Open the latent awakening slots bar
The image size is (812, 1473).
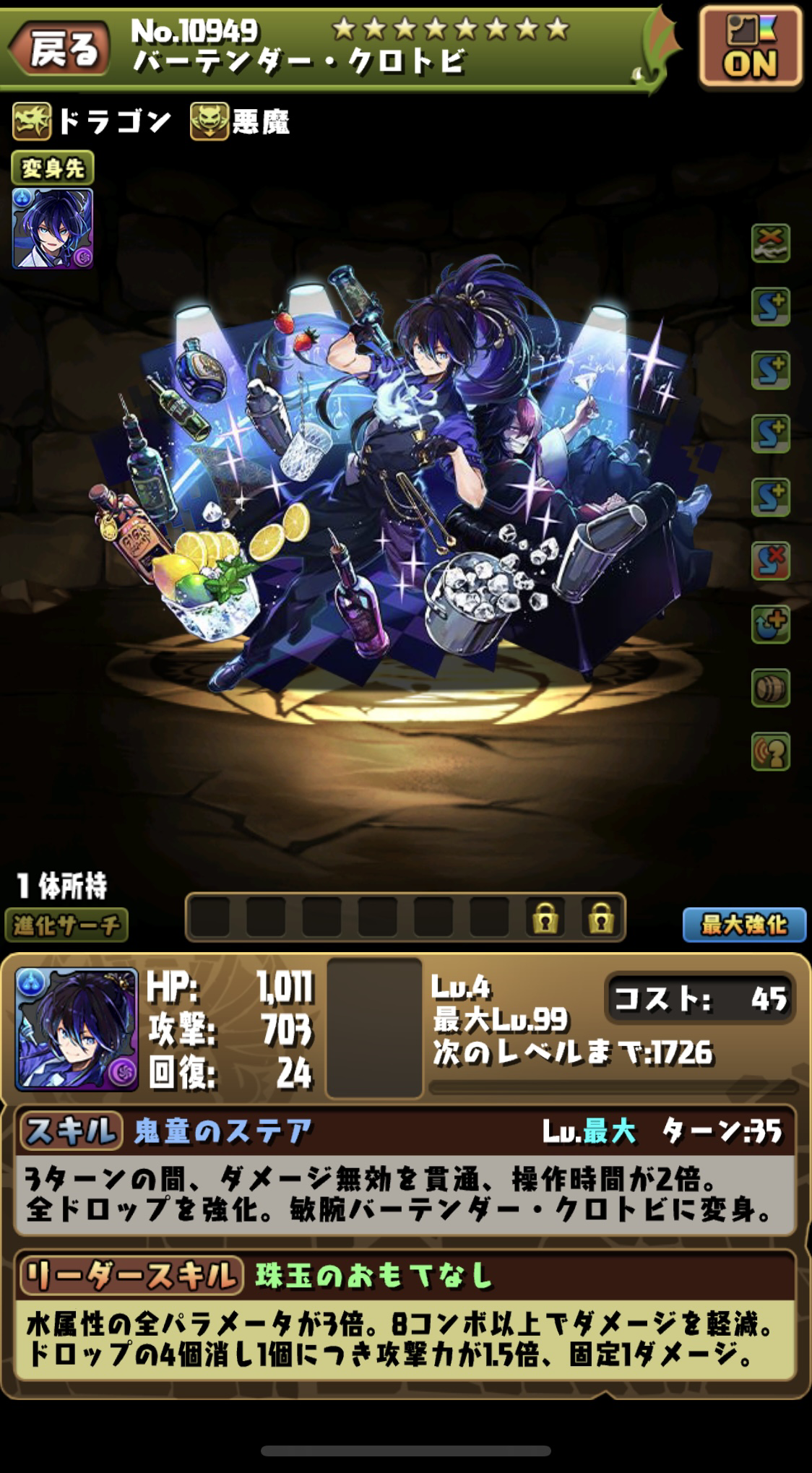click(405, 917)
